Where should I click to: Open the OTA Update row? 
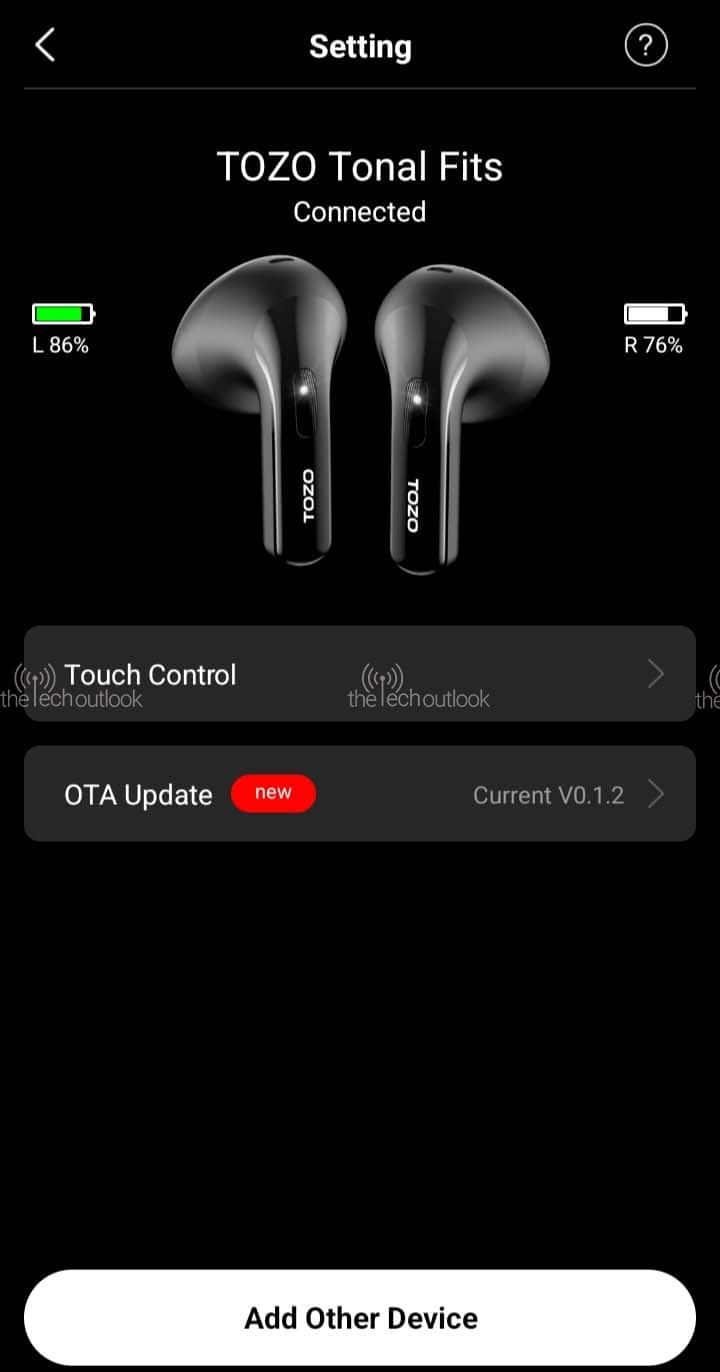click(x=359, y=794)
